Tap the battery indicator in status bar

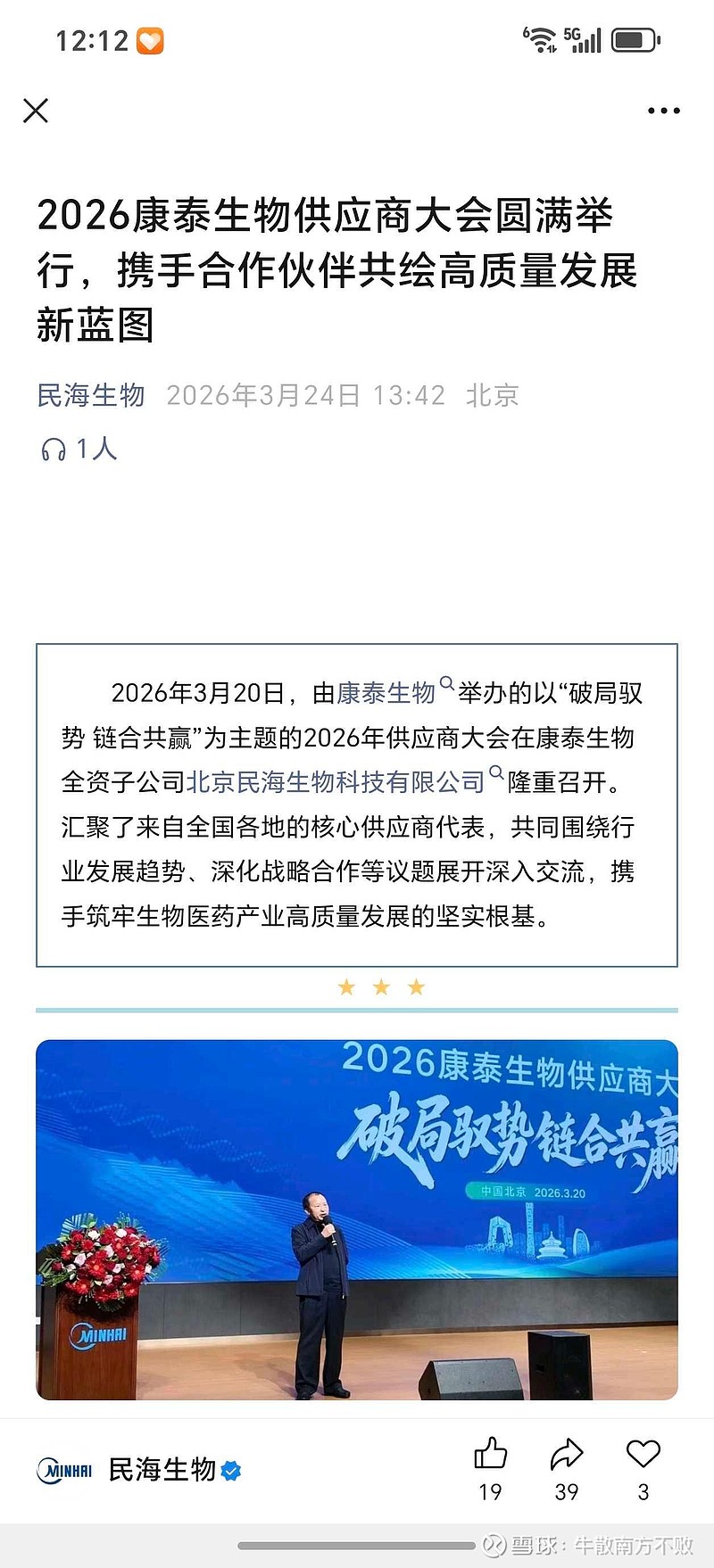(x=634, y=37)
